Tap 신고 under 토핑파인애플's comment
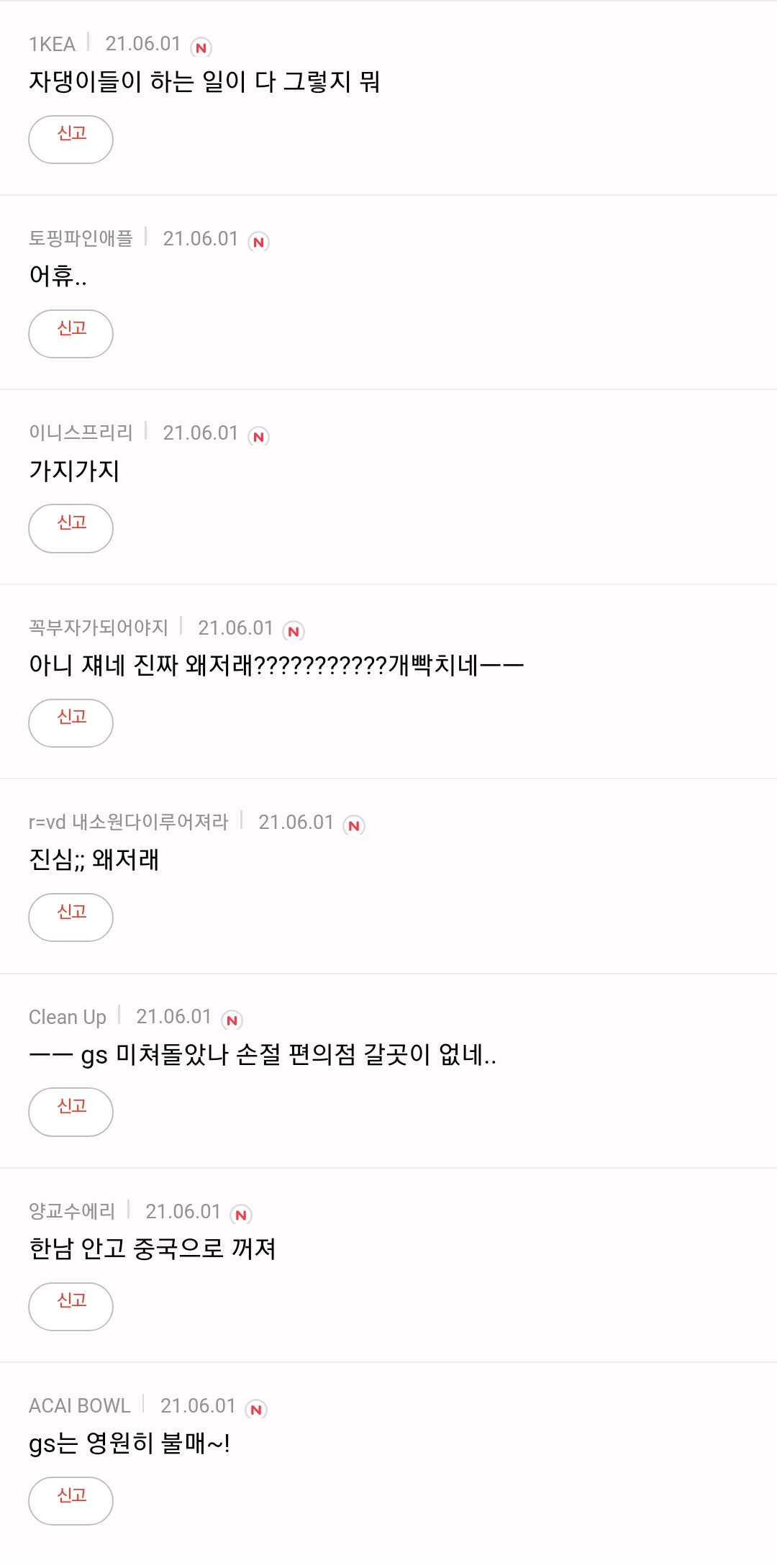This screenshot has height=1568, width=777. pyautogui.click(x=71, y=333)
